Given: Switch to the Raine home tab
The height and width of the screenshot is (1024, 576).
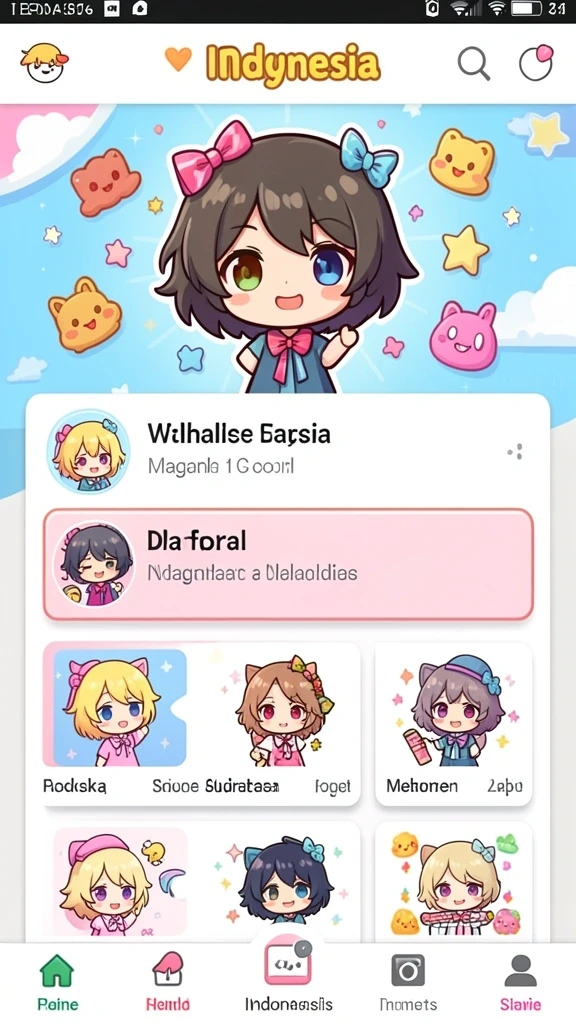Looking at the screenshot, I should coord(57,983).
